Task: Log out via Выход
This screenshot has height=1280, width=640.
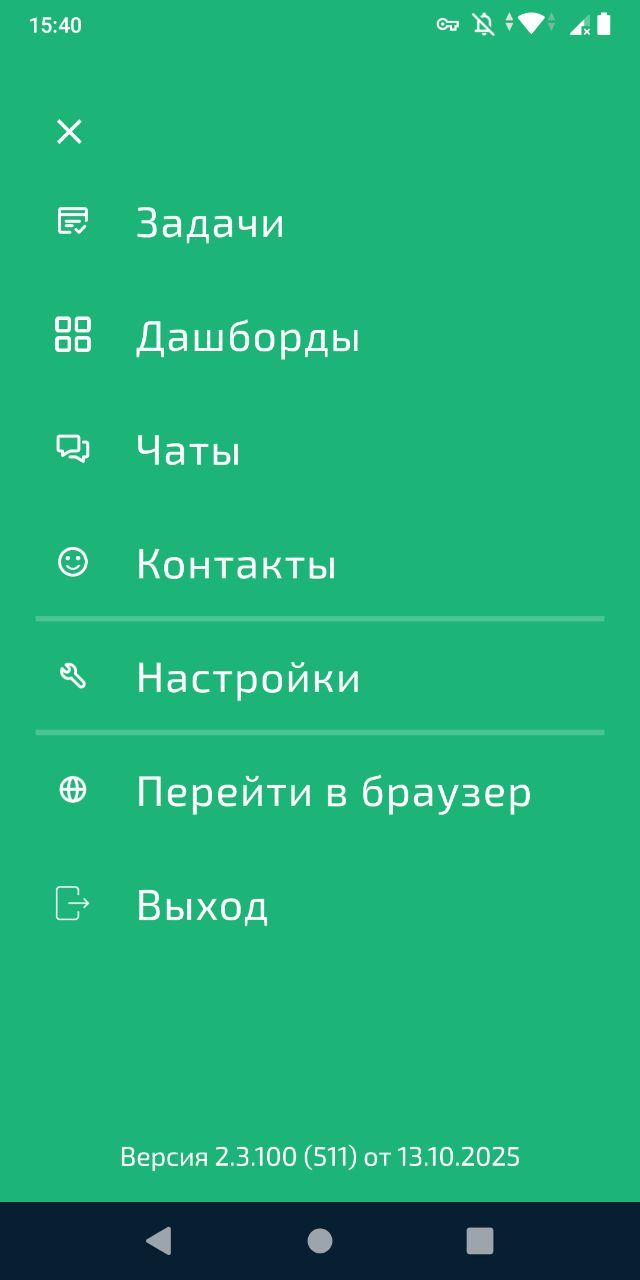Action: [202, 906]
